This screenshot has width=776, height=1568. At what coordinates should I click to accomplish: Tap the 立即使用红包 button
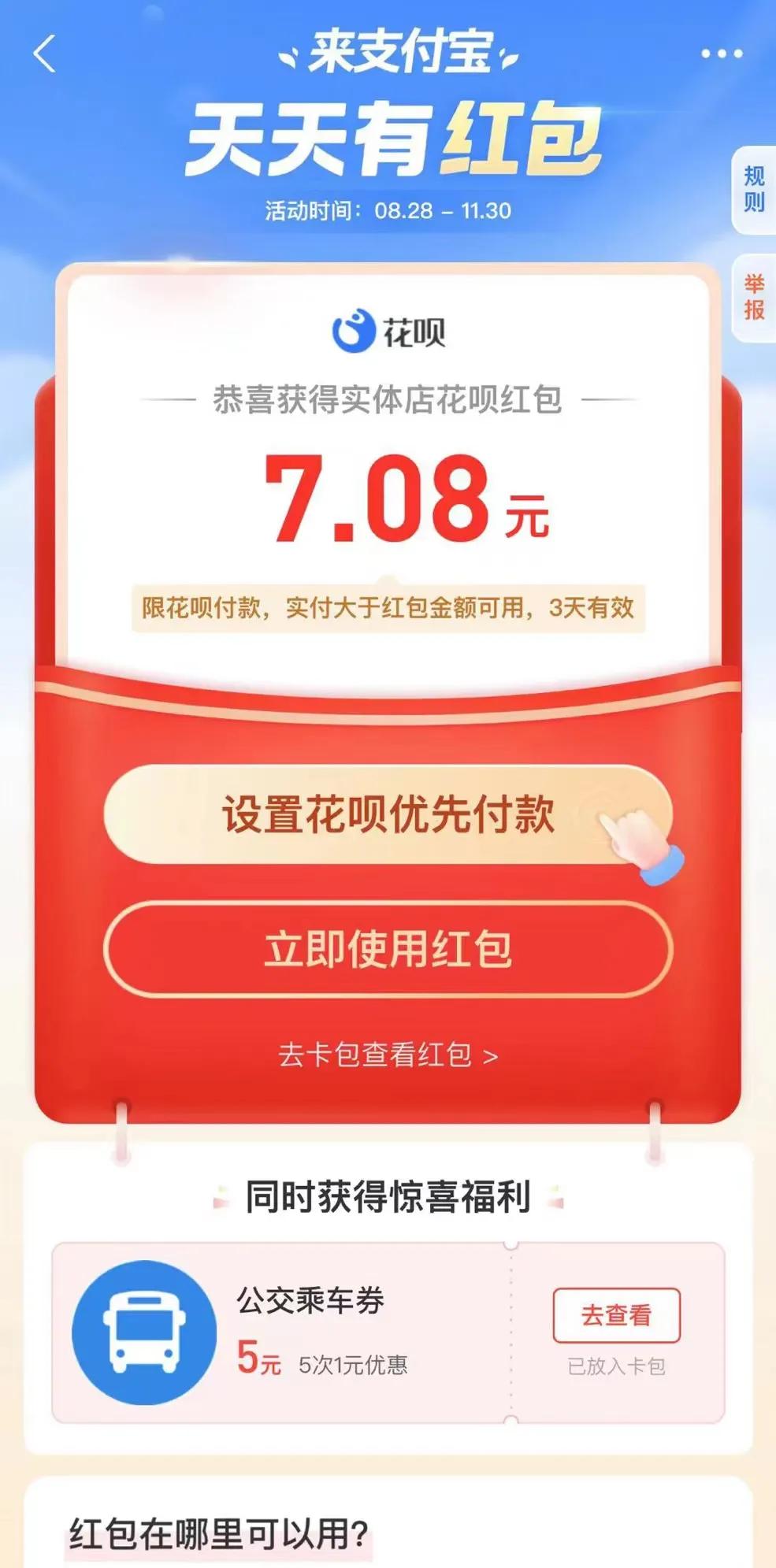coord(386,951)
